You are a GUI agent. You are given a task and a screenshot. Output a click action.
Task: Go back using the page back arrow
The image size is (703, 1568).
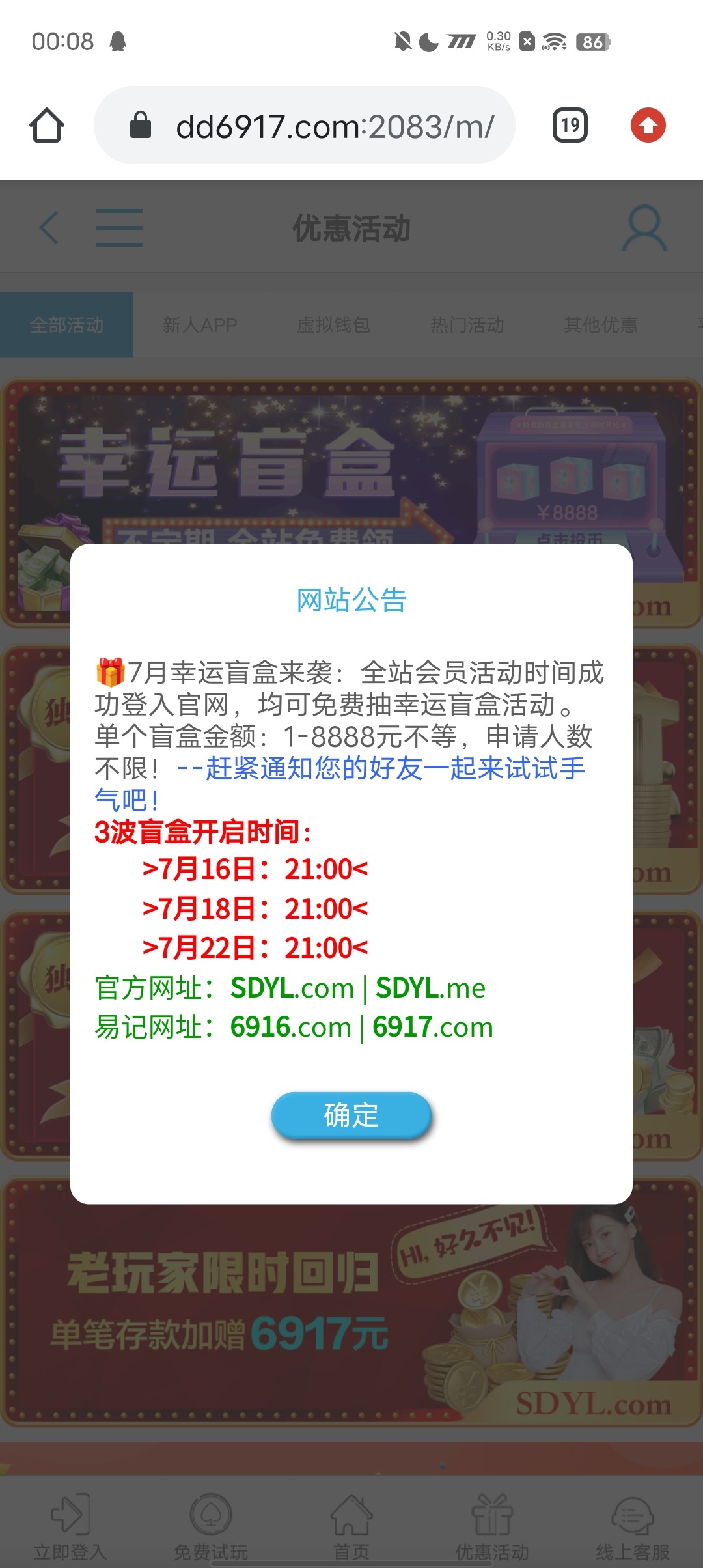coord(49,228)
